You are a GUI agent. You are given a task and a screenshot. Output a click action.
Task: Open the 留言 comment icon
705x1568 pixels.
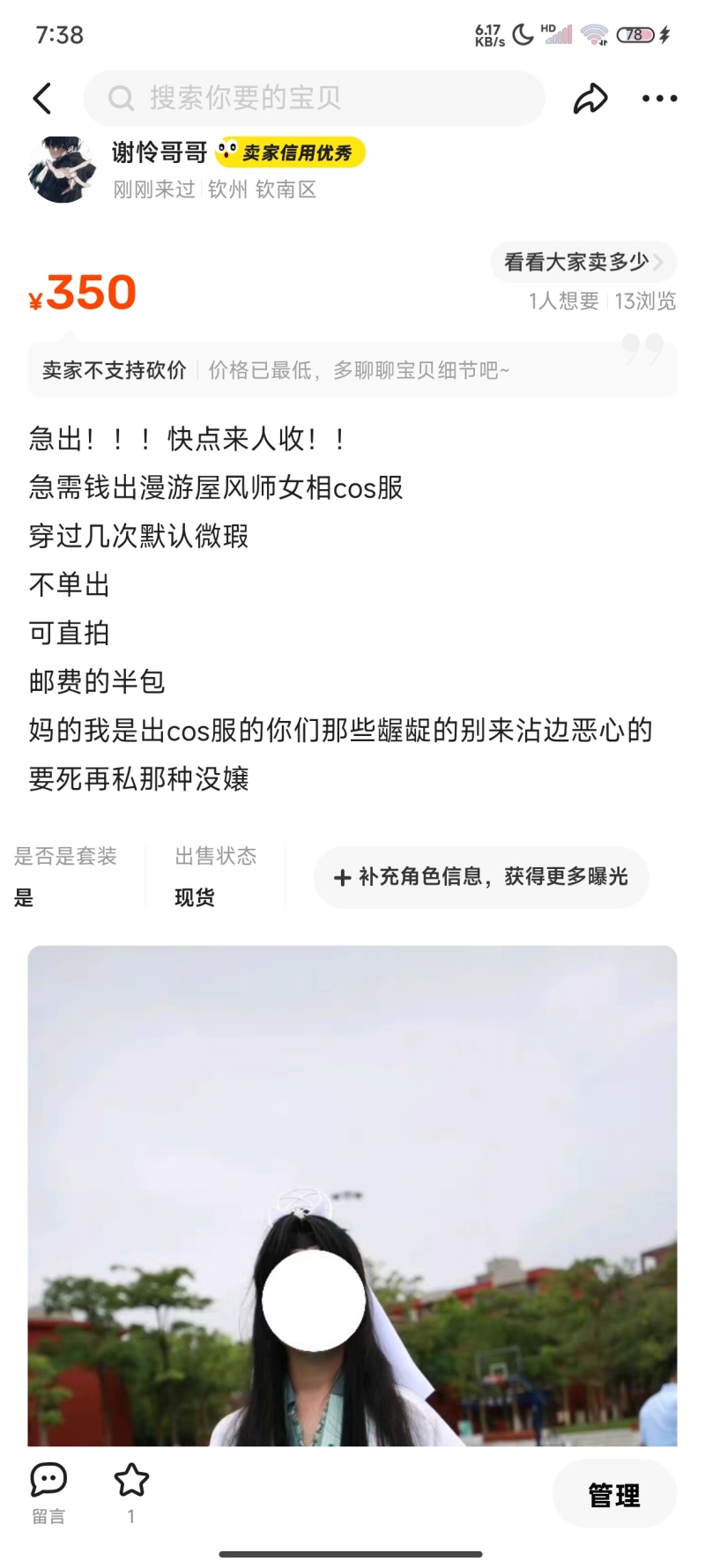click(x=48, y=1480)
